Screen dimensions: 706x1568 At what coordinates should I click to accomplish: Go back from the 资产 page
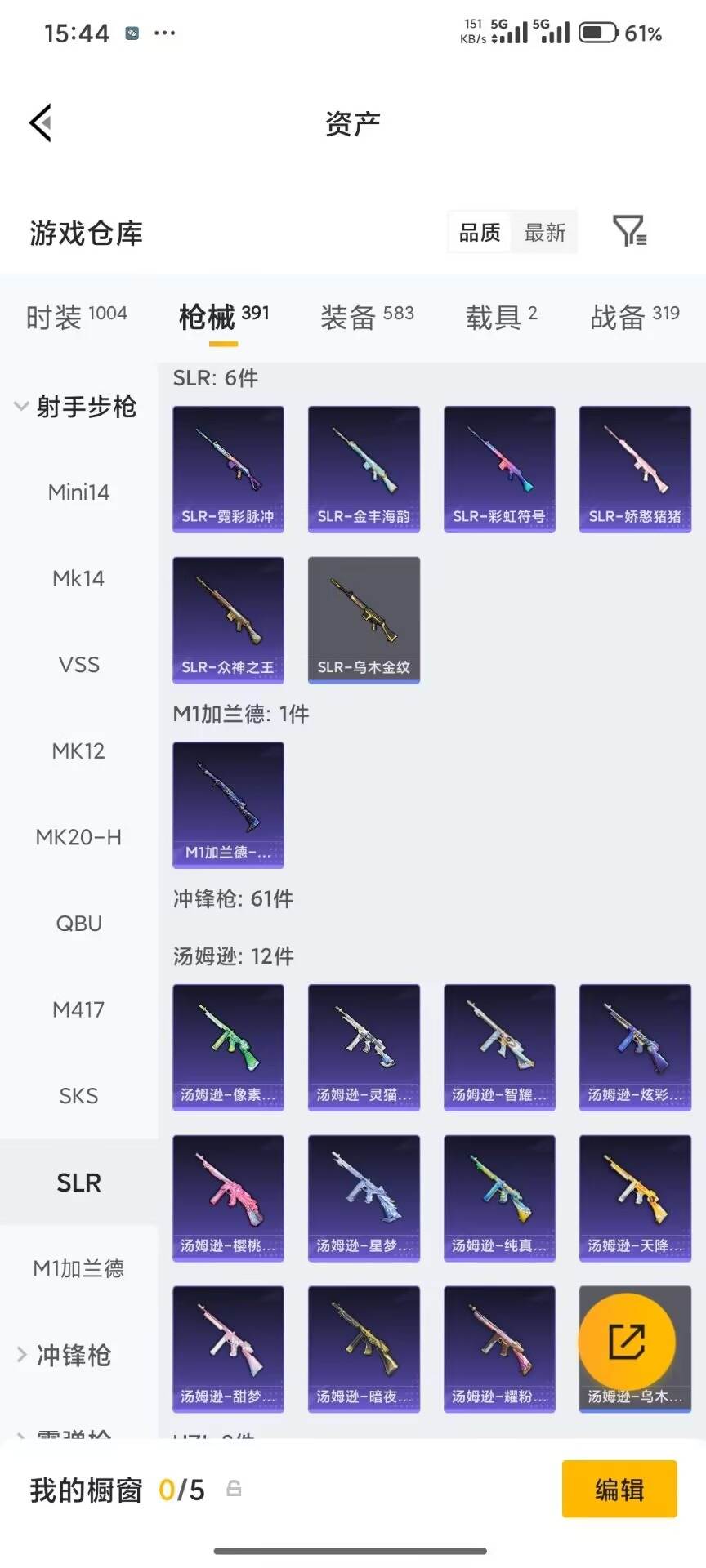tap(41, 122)
